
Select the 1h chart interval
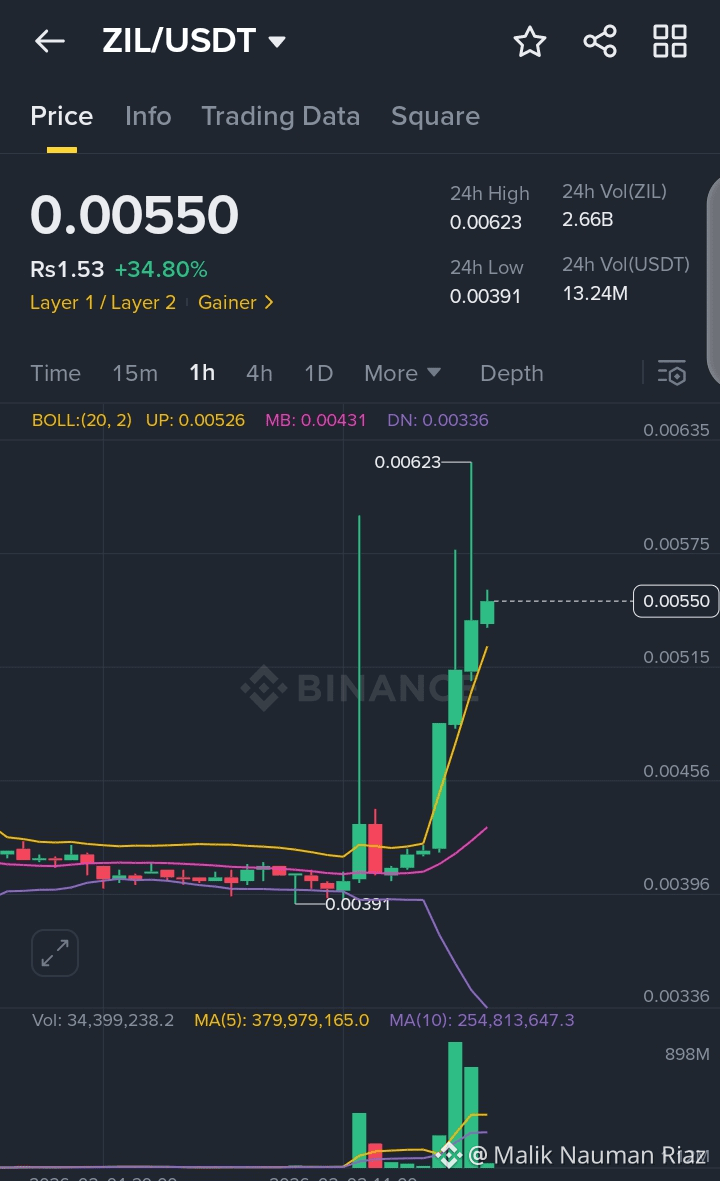pos(202,373)
